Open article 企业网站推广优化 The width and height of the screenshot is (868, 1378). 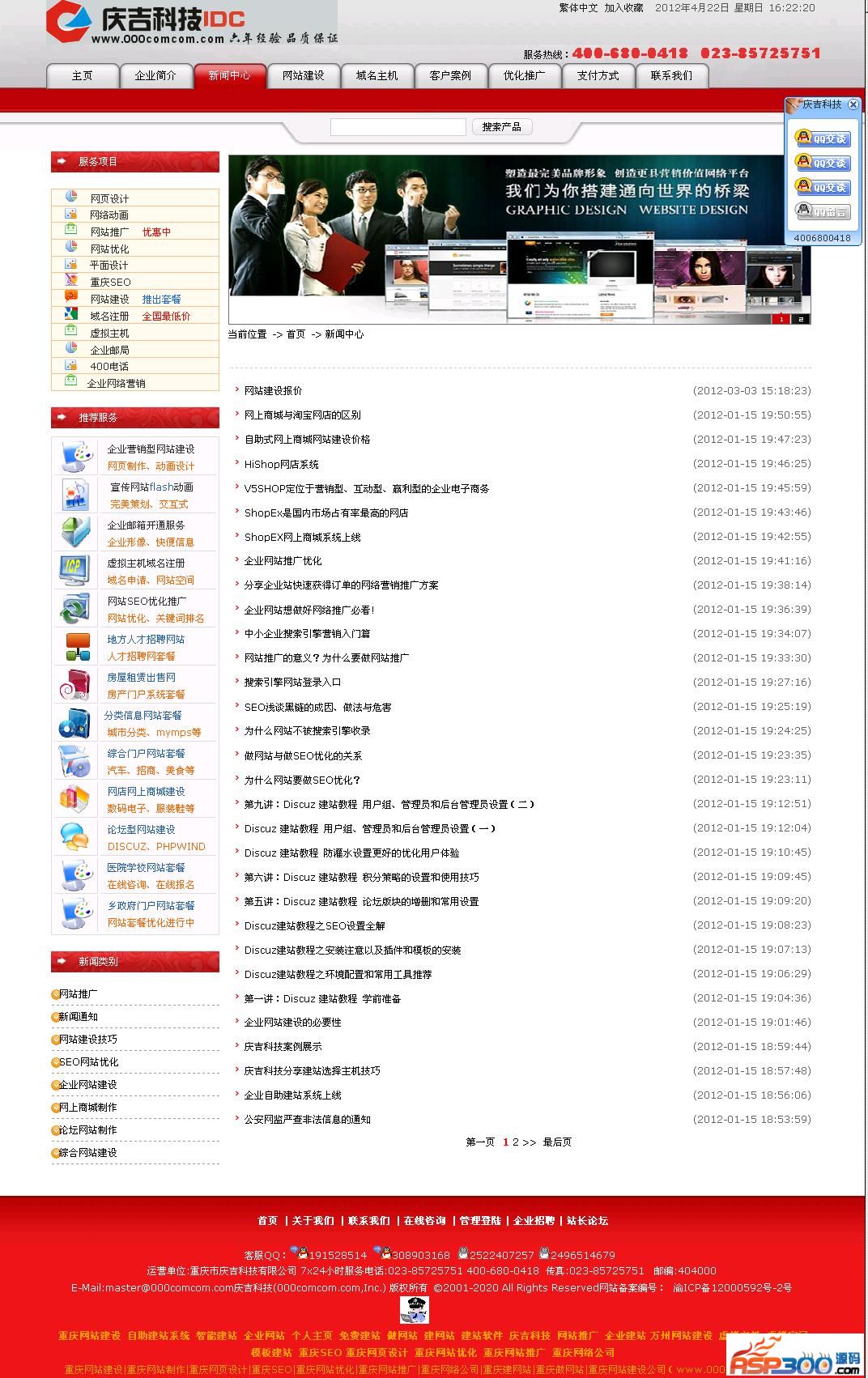[283, 561]
